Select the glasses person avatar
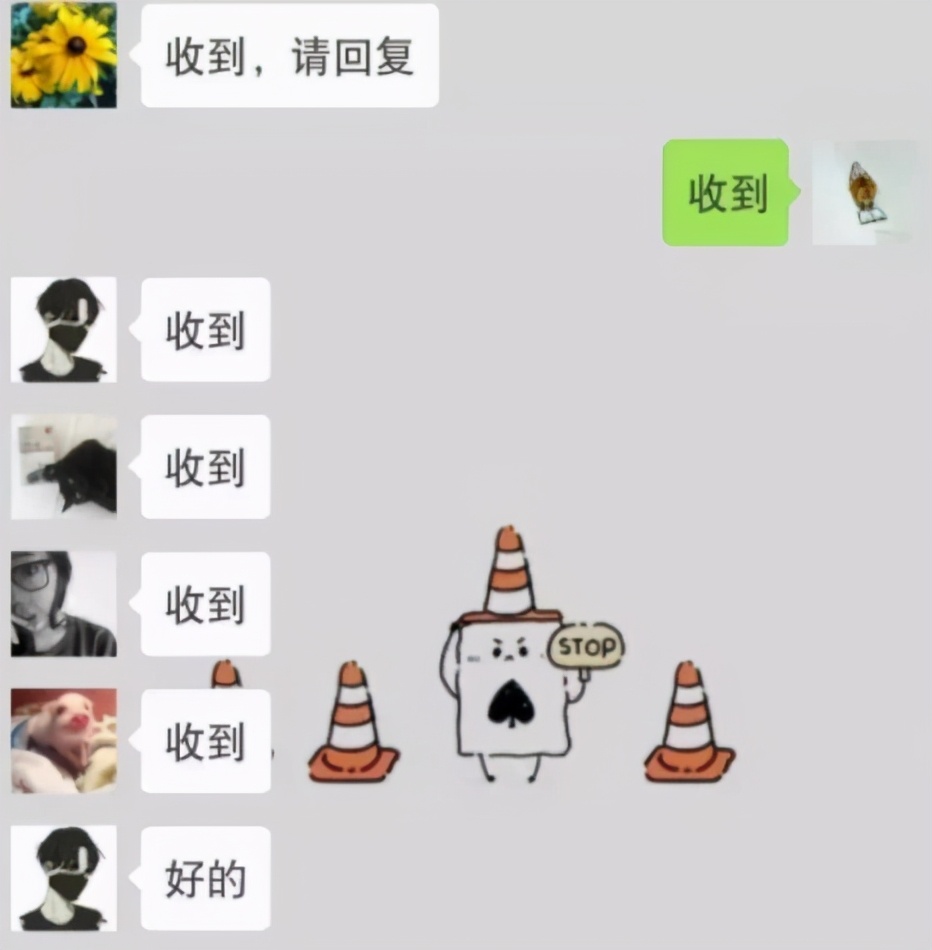932x950 pixels. tap(62, 604)
